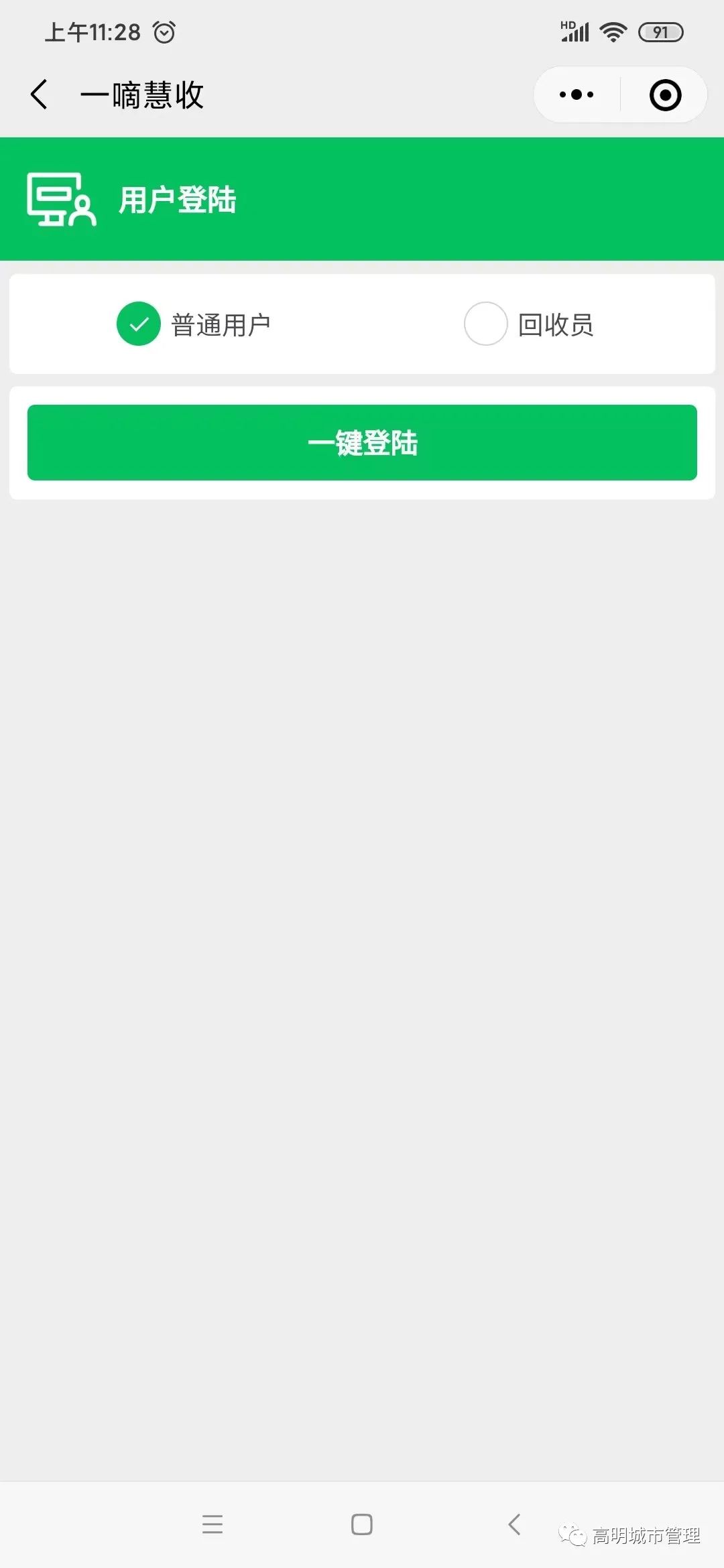Tap the system back navigation arrow
The width and height of the screenshot is (724, 1568).
[x=514, y=1524]
